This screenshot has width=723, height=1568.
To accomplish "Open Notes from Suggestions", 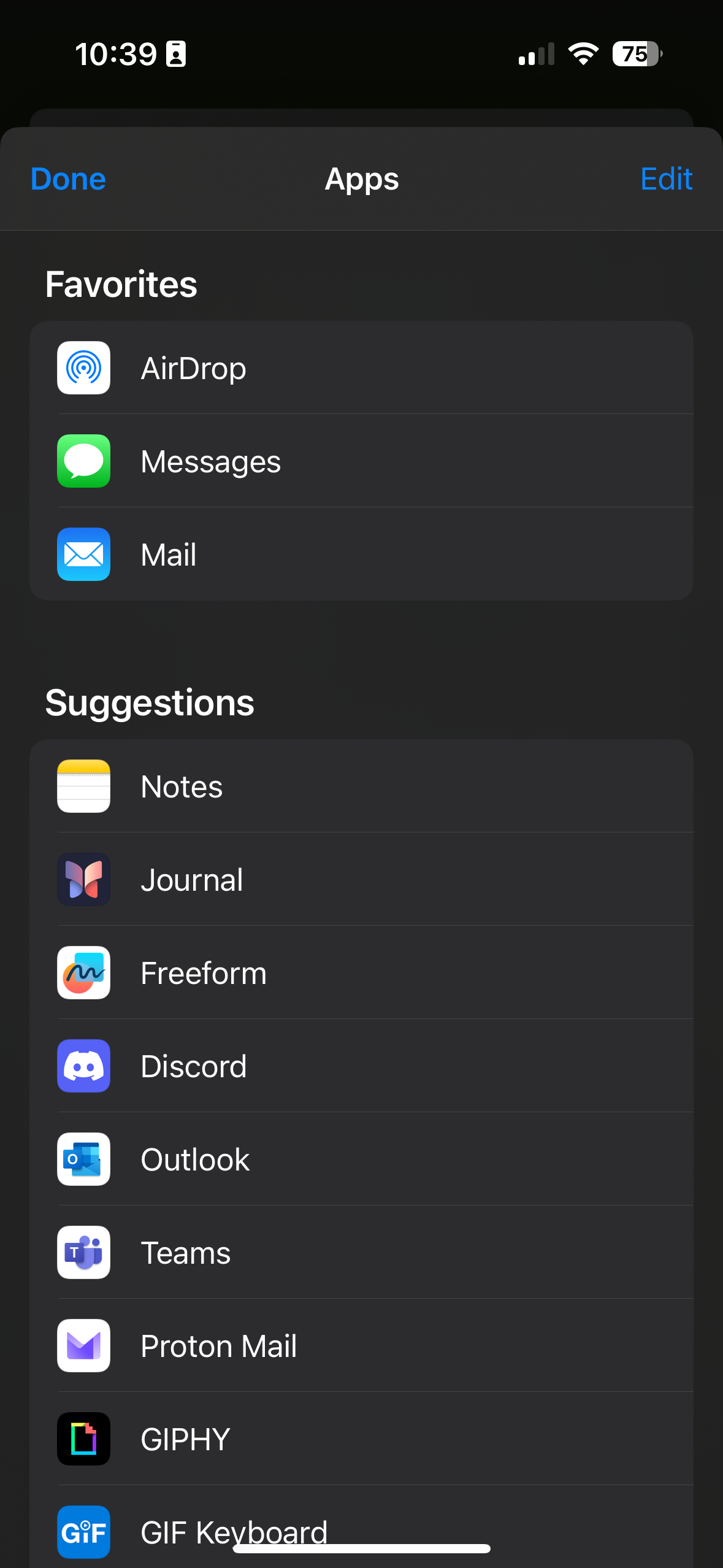I will (361, 786).
